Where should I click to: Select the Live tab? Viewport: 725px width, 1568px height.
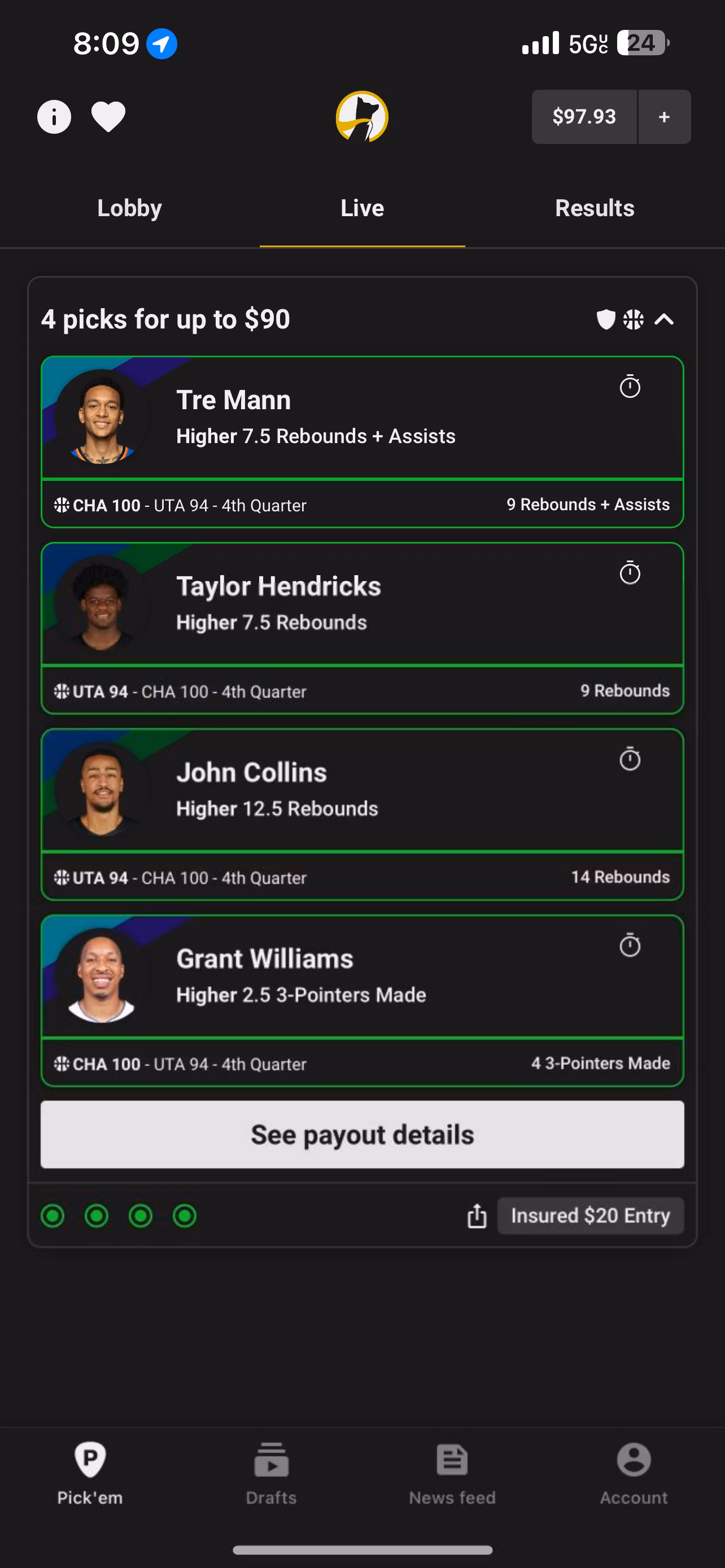(x=362, y=208)
